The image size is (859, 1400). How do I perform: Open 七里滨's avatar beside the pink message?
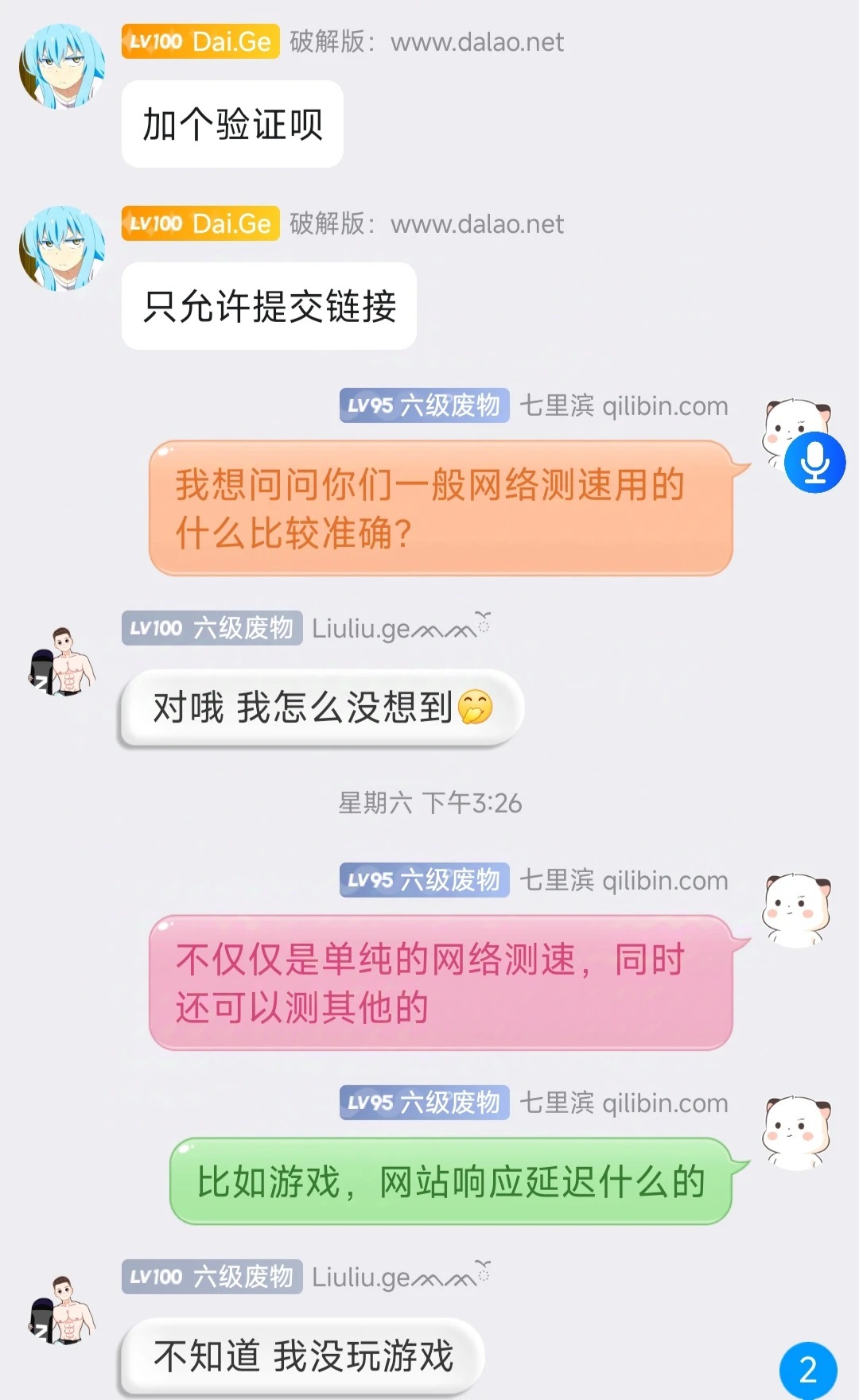[x=796, y=910]
